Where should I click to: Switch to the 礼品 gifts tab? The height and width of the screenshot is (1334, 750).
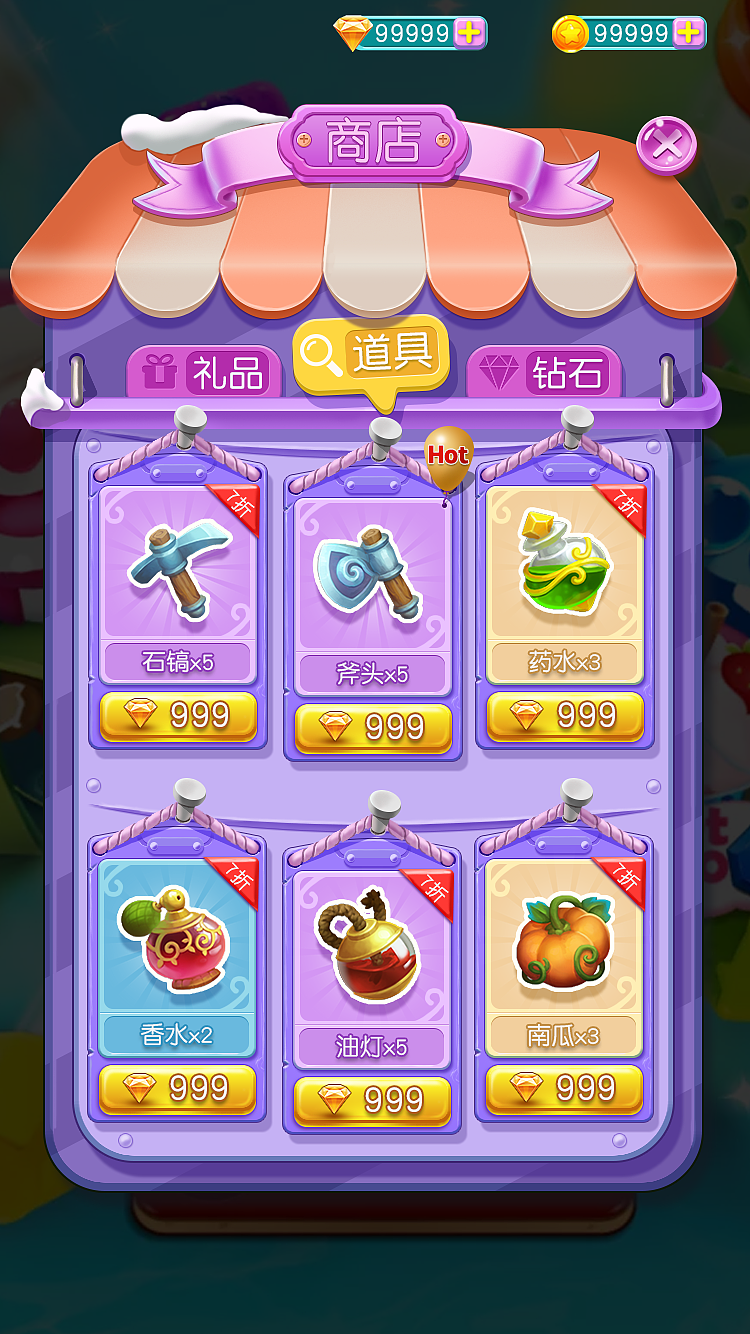click(205, 373)
